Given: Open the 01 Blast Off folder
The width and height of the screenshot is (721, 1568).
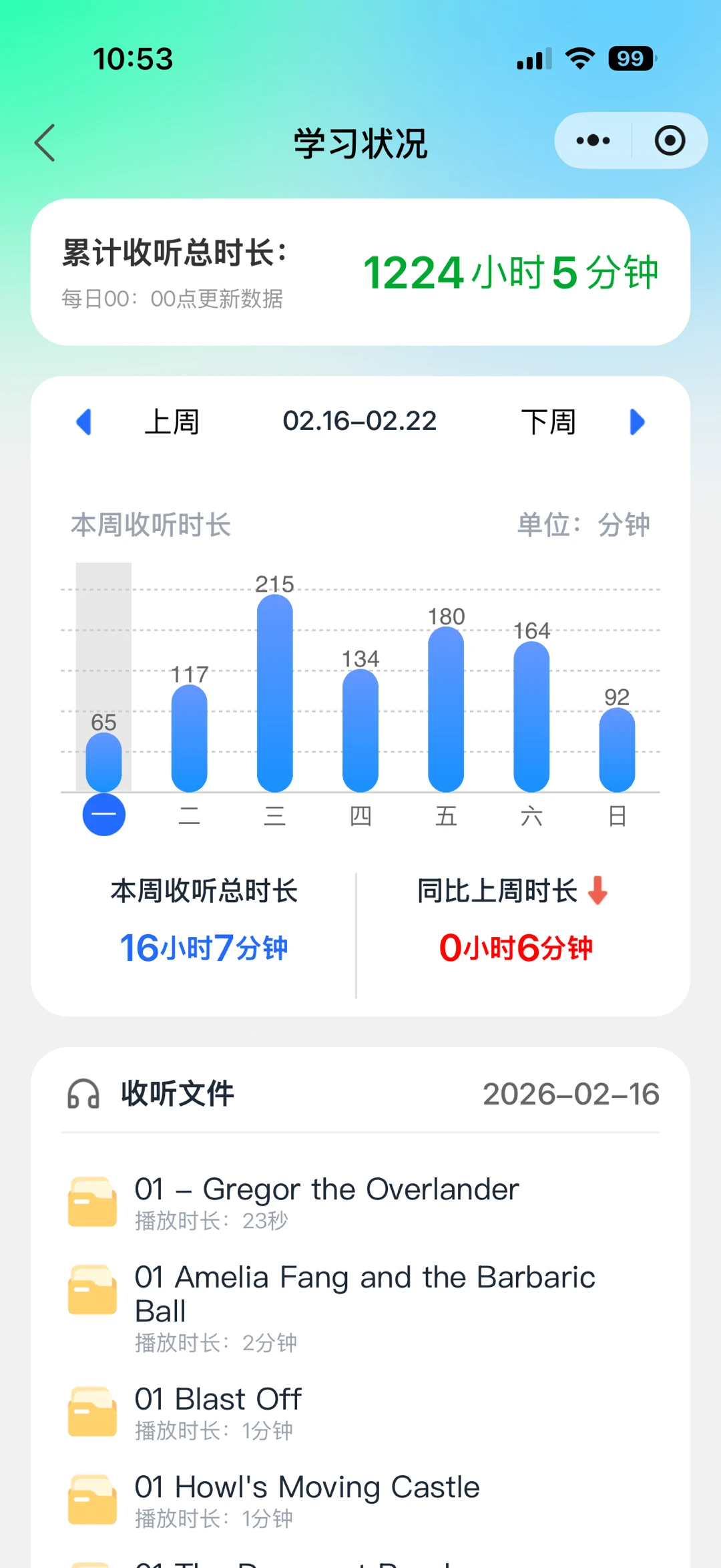Looking at the screenshot, I should pos(218,1410).
